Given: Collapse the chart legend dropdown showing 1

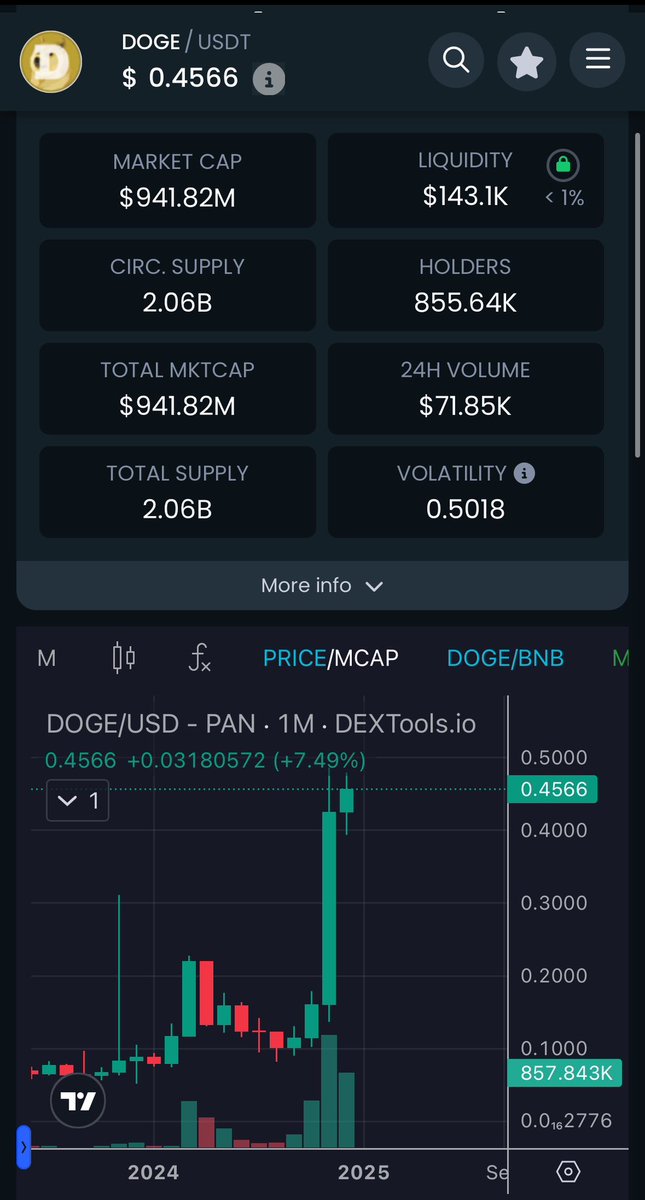Looking at the screenshot, I should 78,801.
